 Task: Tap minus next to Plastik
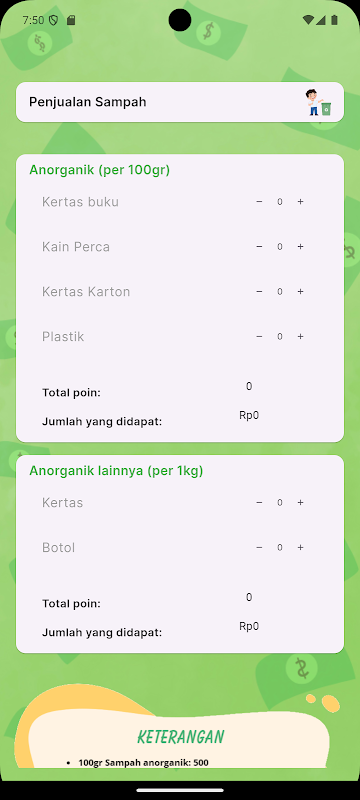259,336
